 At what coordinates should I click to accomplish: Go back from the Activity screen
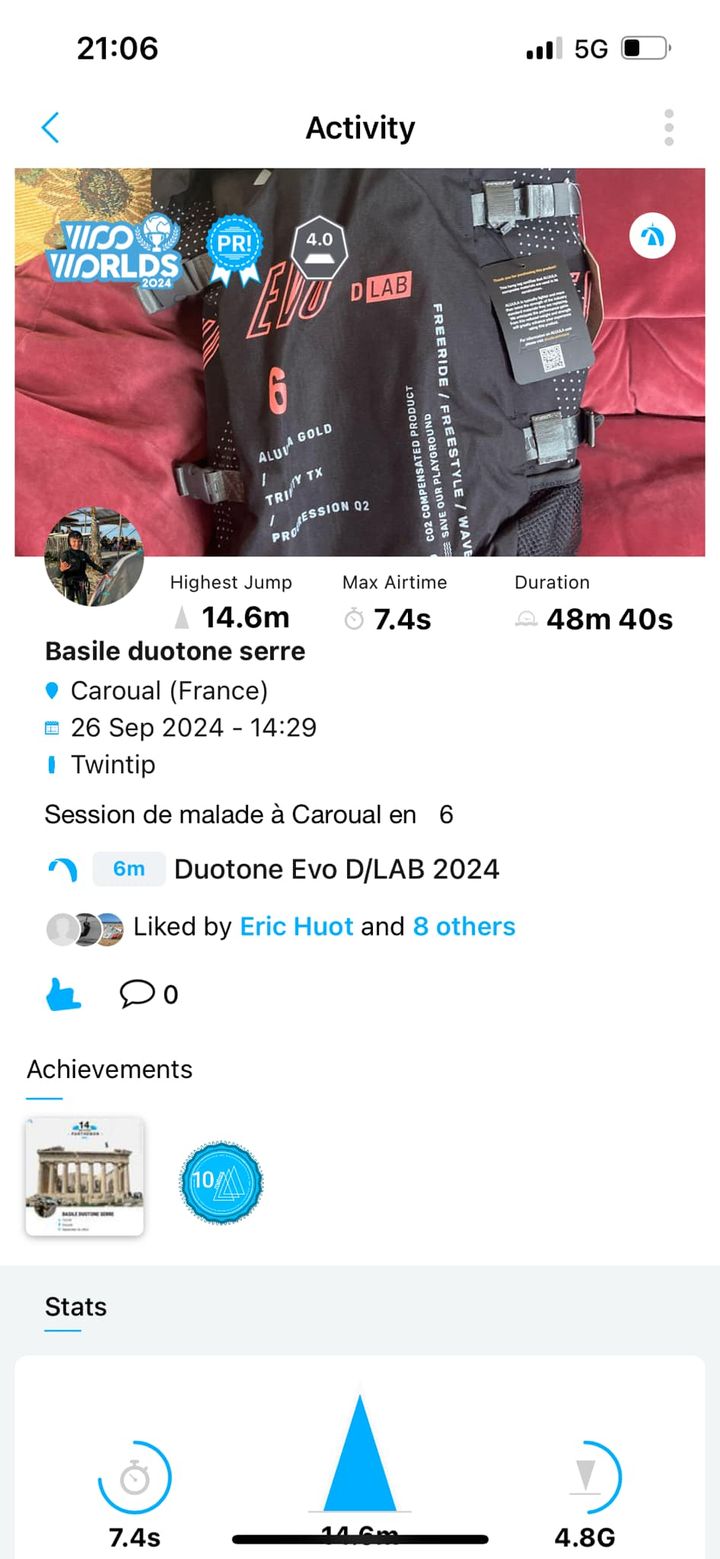pyautogui.click(x=51, y=128)
